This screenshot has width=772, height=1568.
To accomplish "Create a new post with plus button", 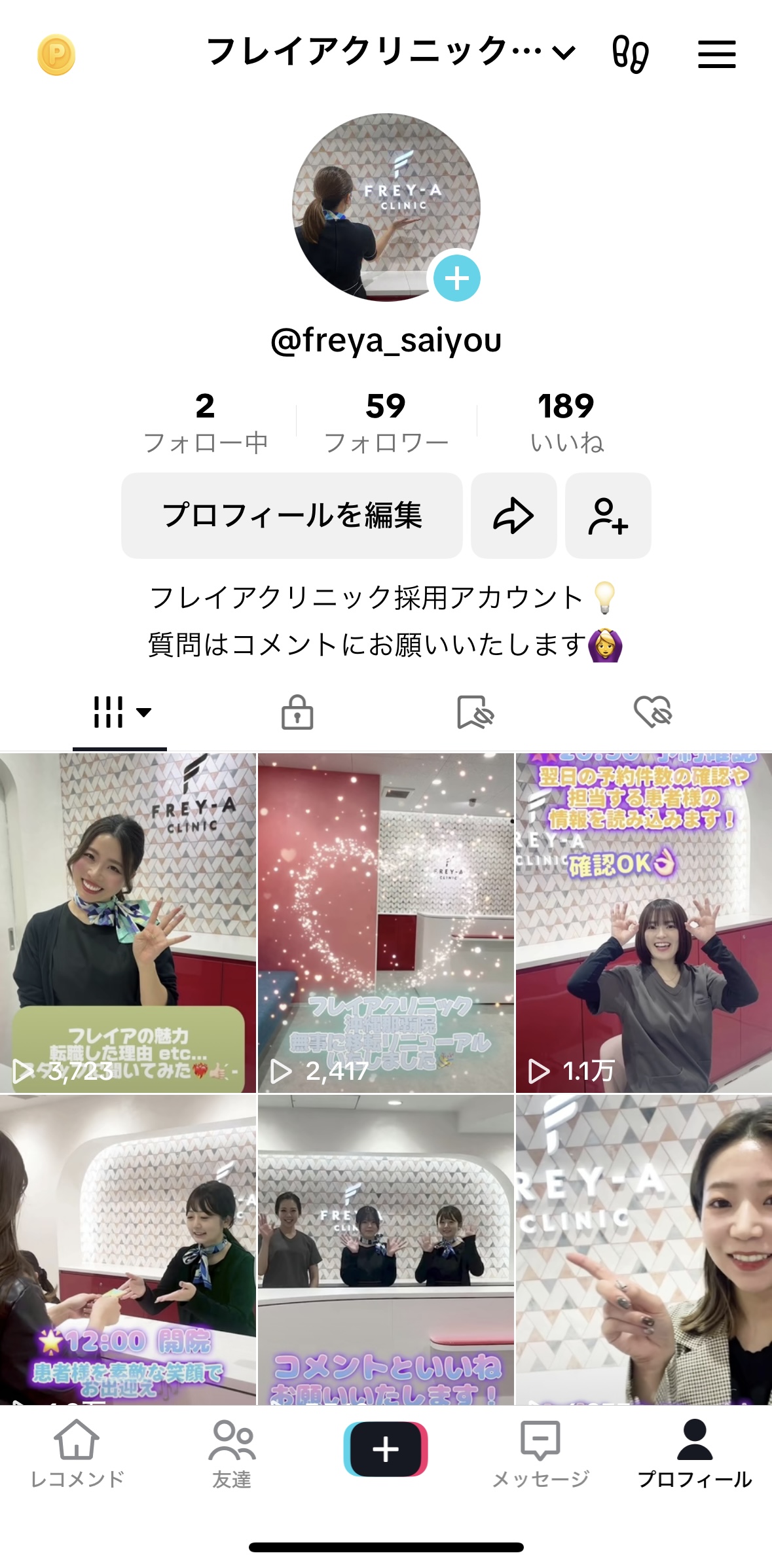I will (x=386, y=1449).
